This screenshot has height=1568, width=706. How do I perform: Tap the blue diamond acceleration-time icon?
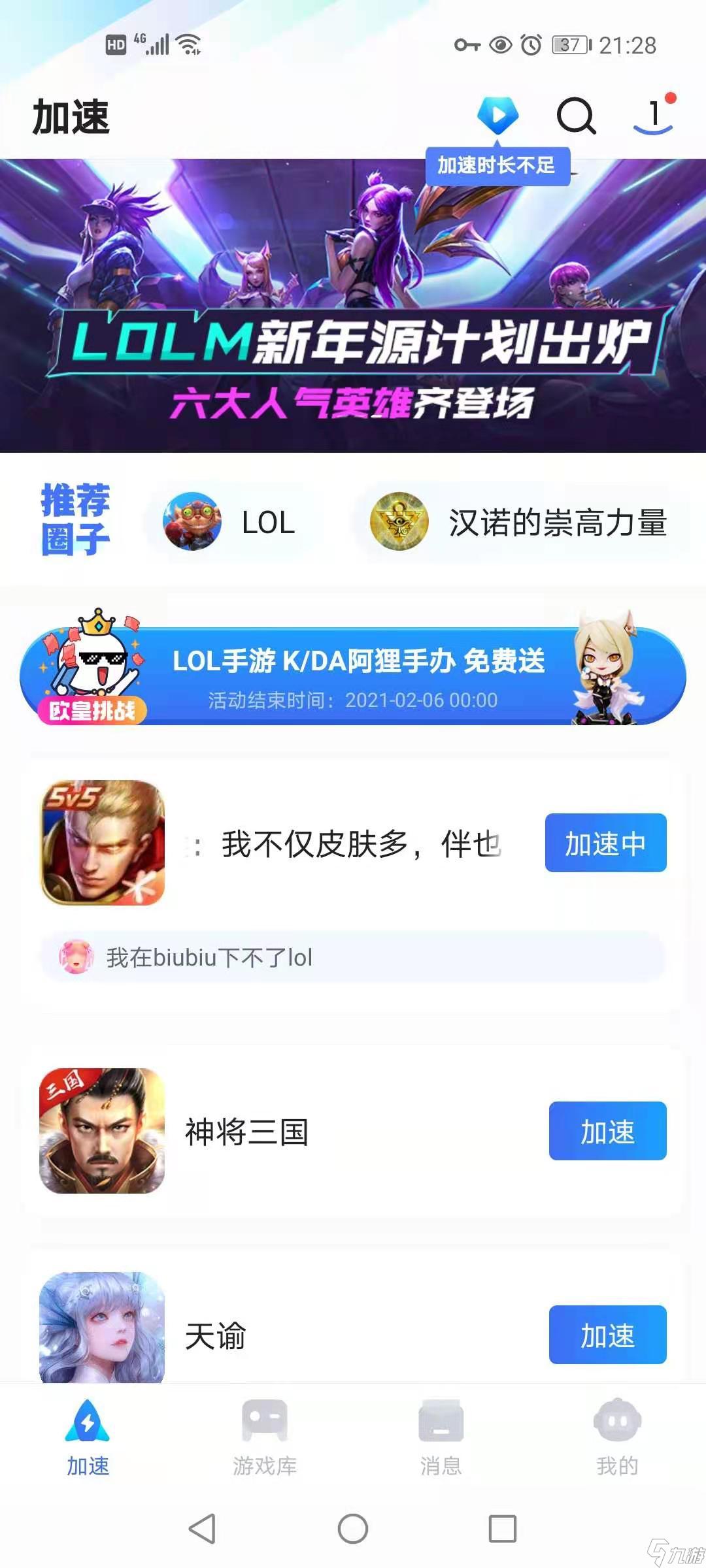(x=497, y=115)
